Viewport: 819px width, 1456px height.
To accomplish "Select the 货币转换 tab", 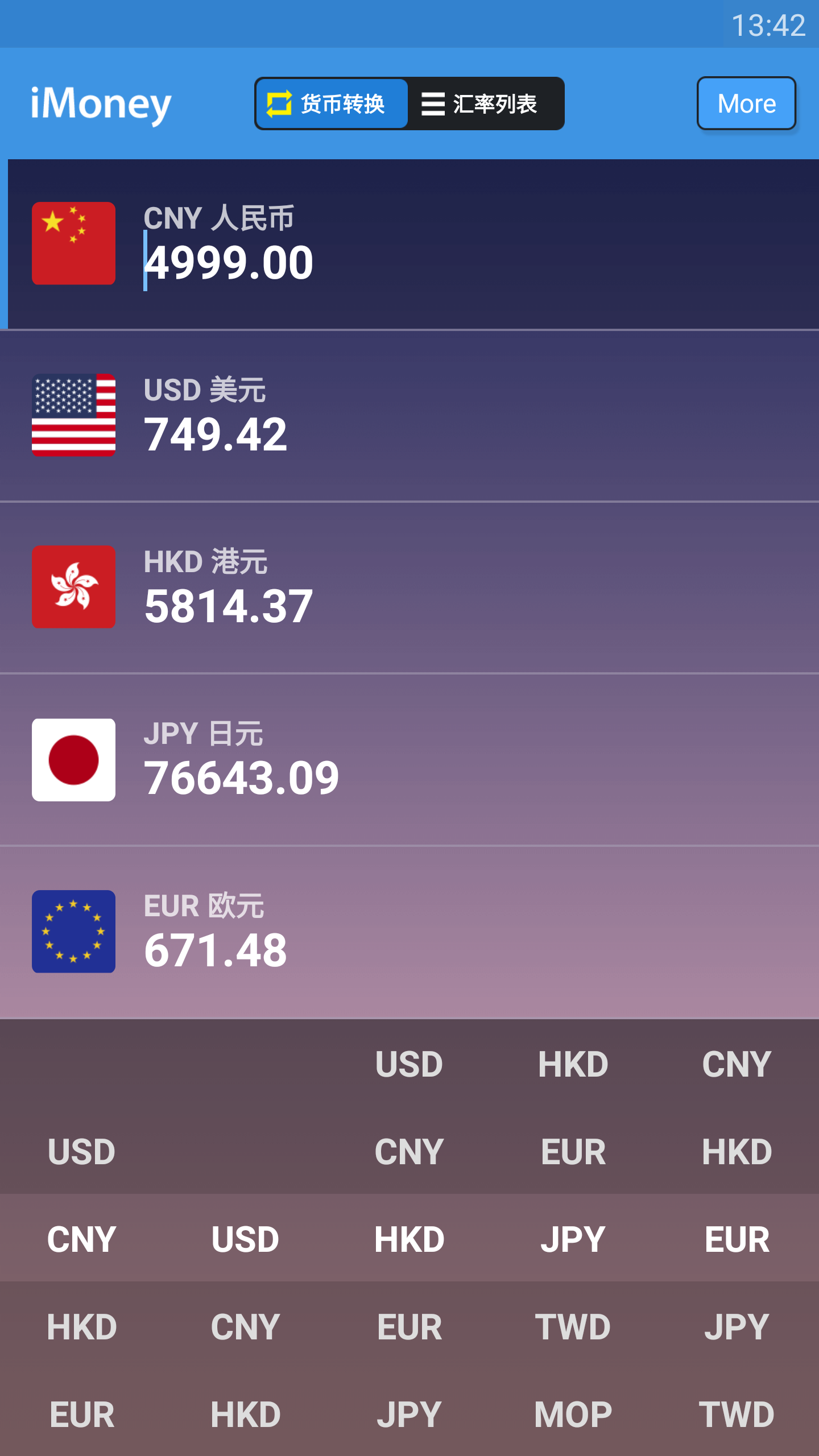I will pos(332,104).
